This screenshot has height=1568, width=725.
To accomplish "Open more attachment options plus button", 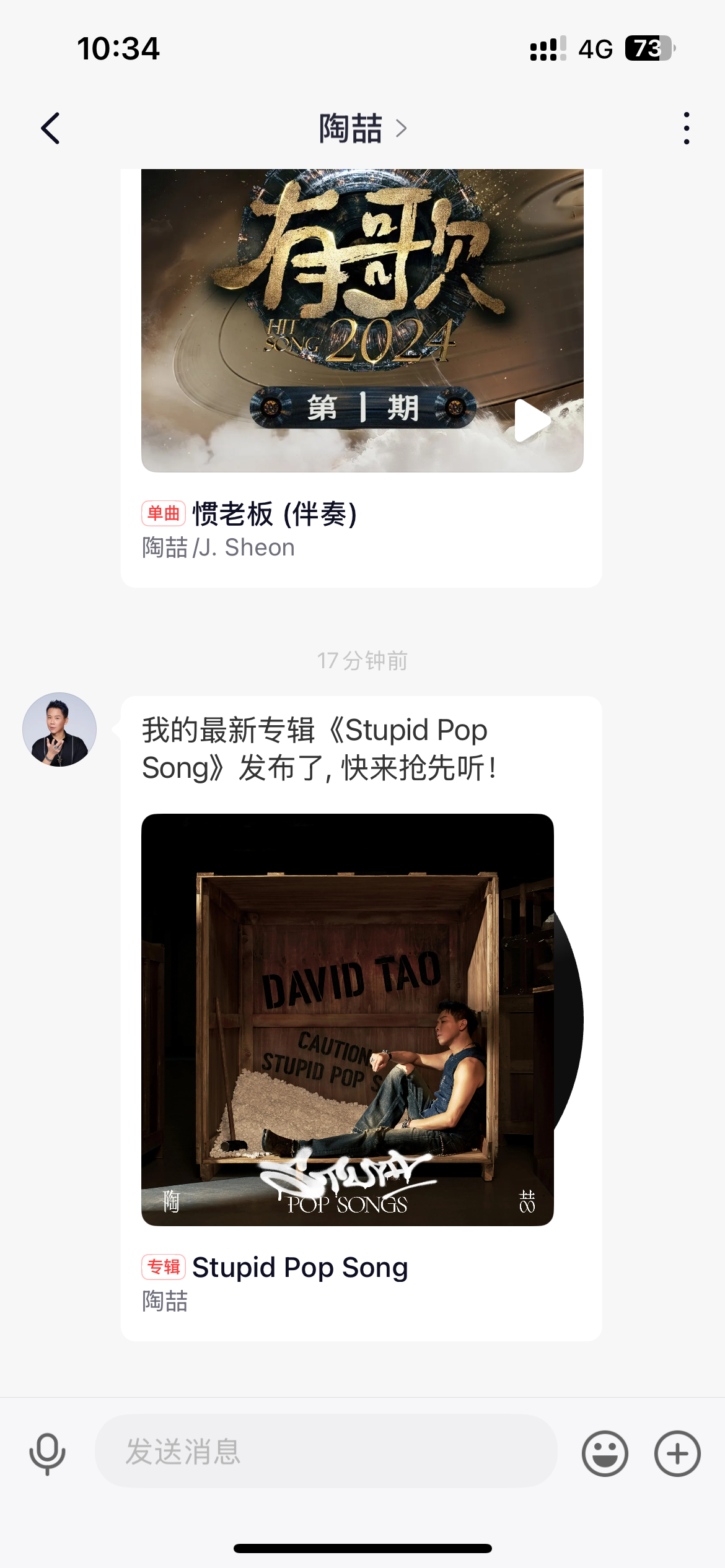I will [x=677, y=1453].
